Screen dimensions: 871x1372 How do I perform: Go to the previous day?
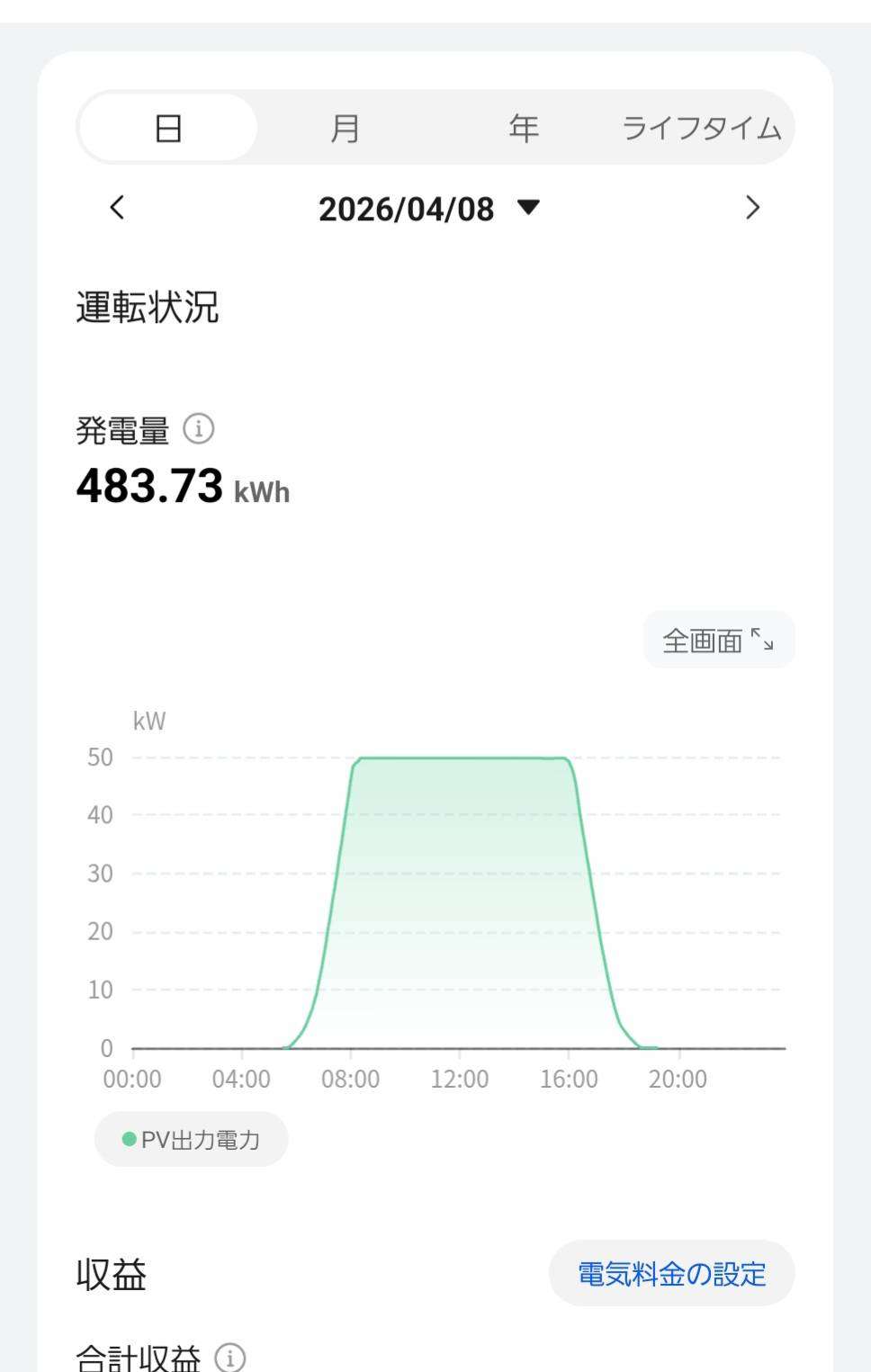117,208
